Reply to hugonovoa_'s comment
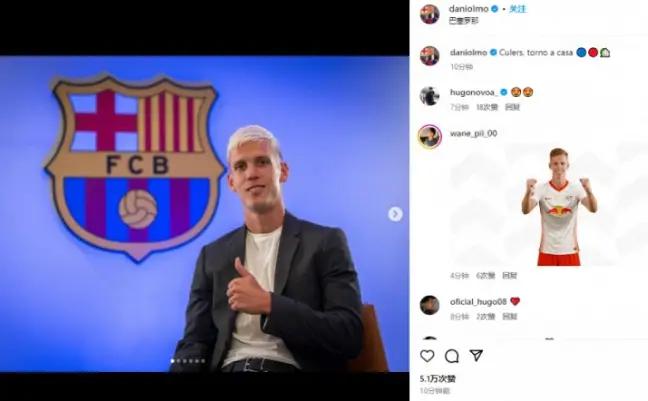The width and height of the screenshot is (648, 401). pyautogui.click(x=511, y=106)
